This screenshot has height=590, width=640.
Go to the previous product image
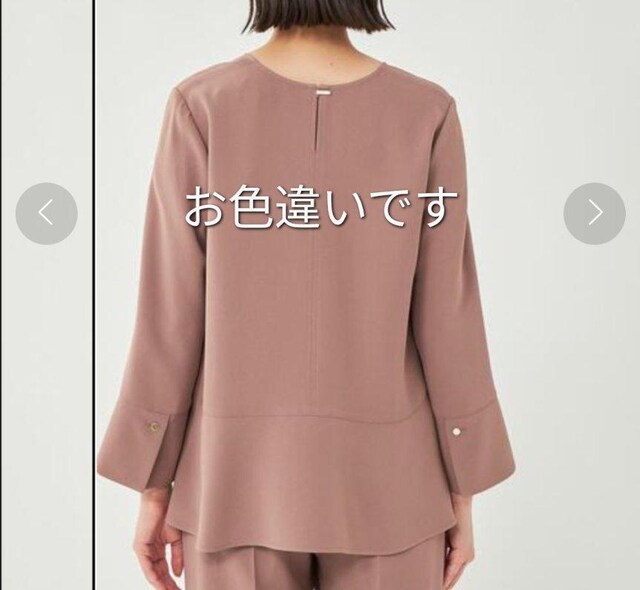point(46,213)
